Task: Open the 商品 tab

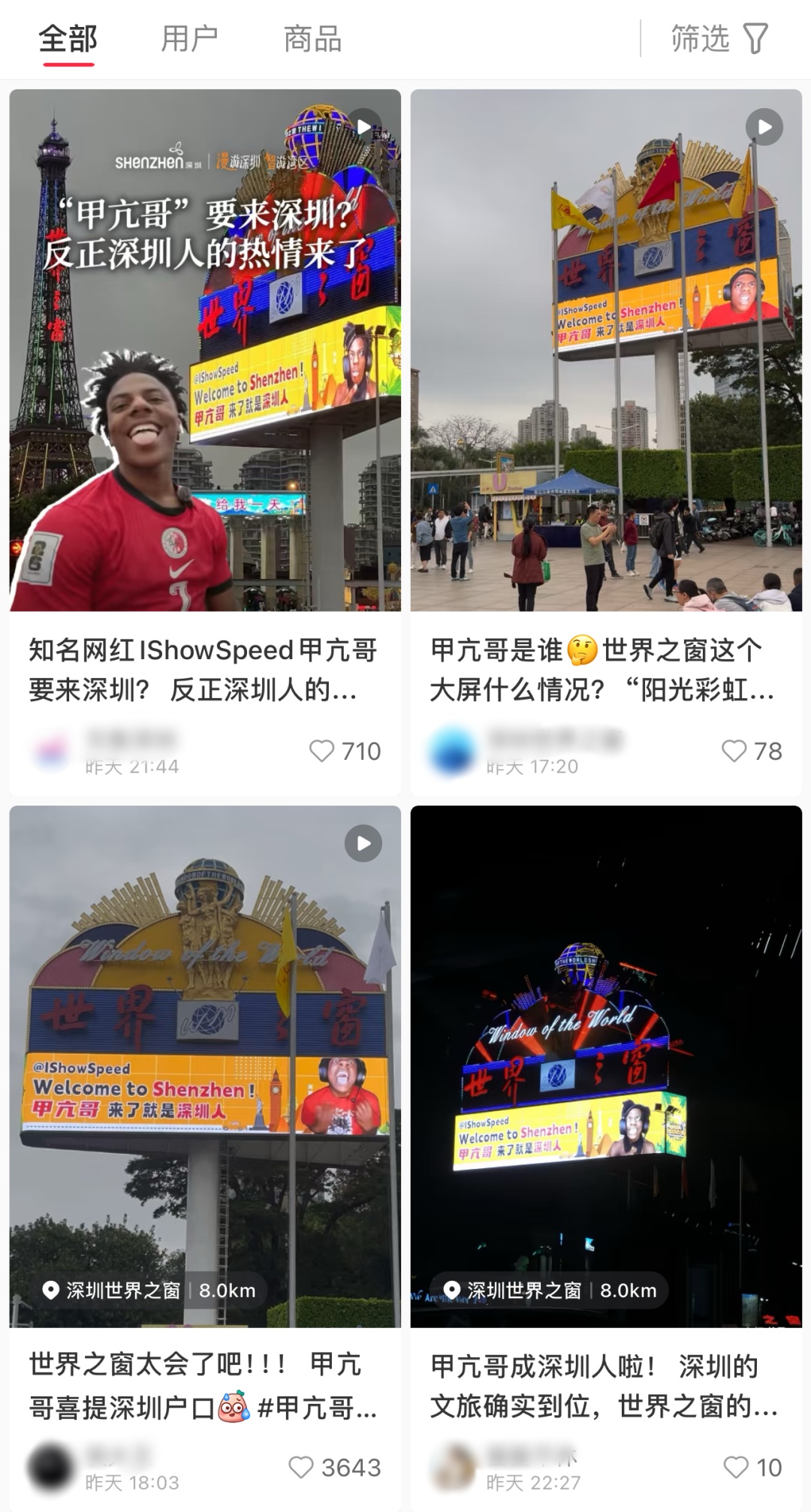Action: [x=312, y=39]
